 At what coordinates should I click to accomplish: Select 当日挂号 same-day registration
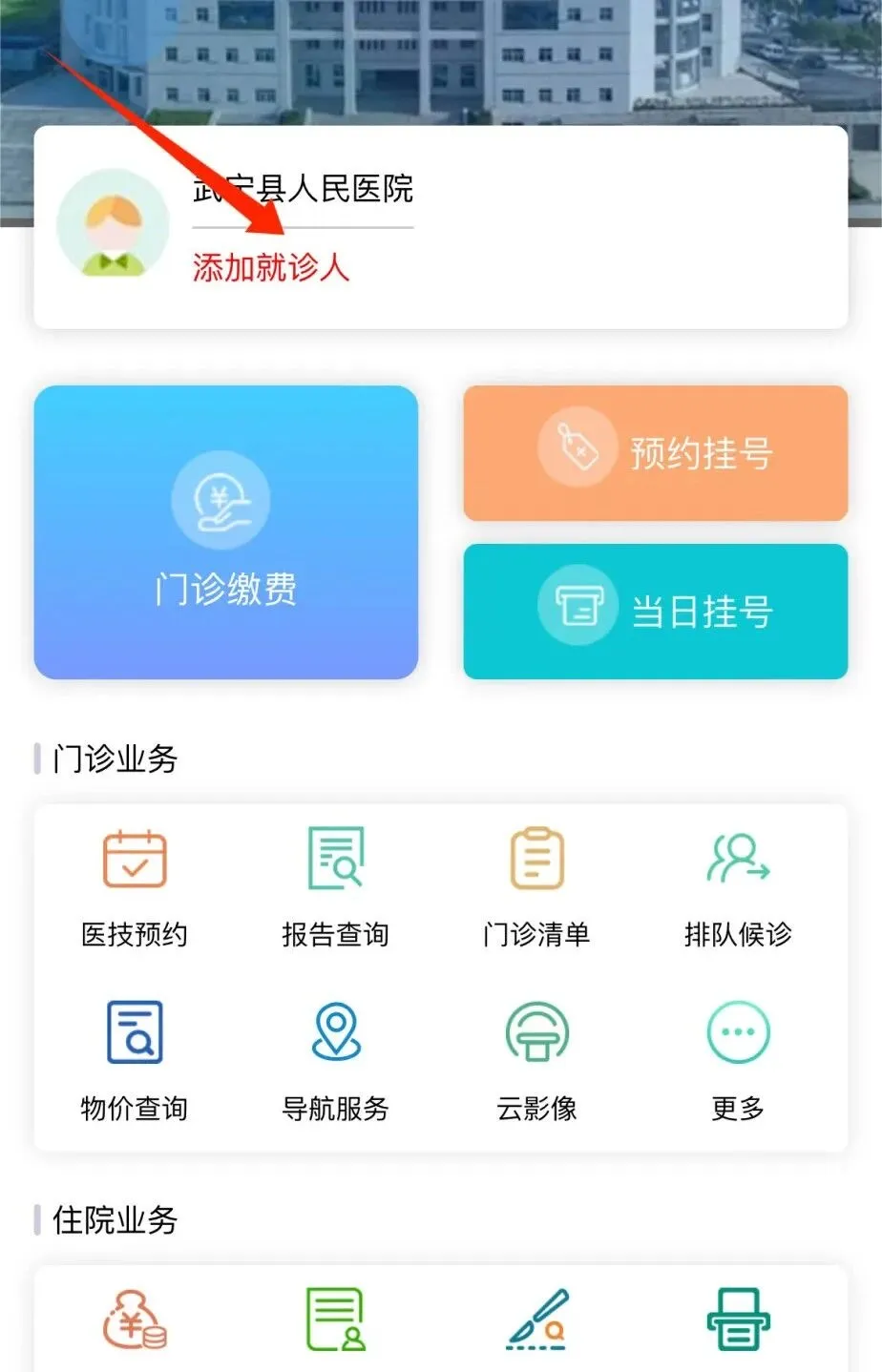[x=656, y=612]
